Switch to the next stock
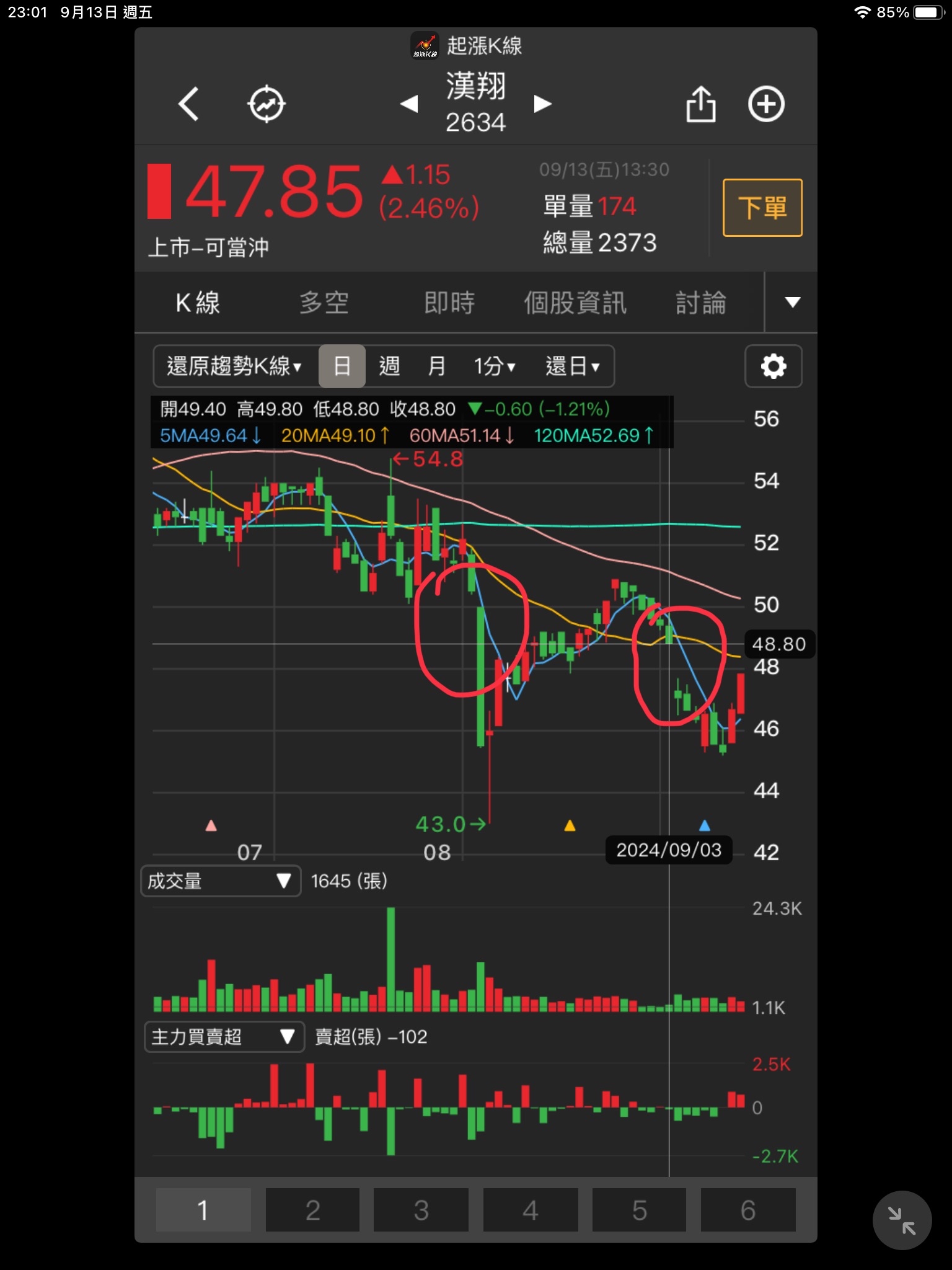The width and height of the screenshot is (952, 1270). pyautogui.click(x=543, y=104)
